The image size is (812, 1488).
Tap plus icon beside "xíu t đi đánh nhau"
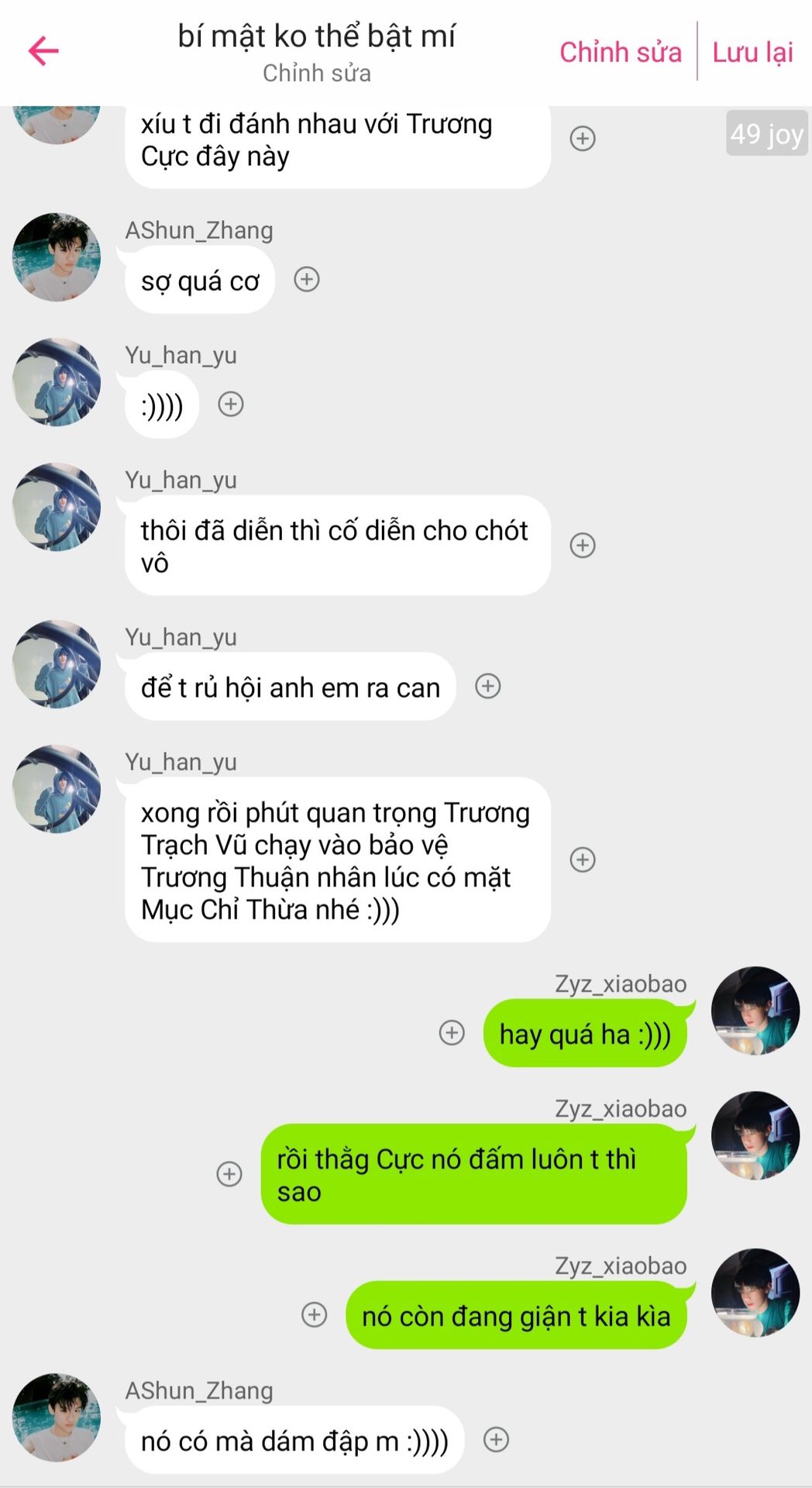tap(583, 139)
